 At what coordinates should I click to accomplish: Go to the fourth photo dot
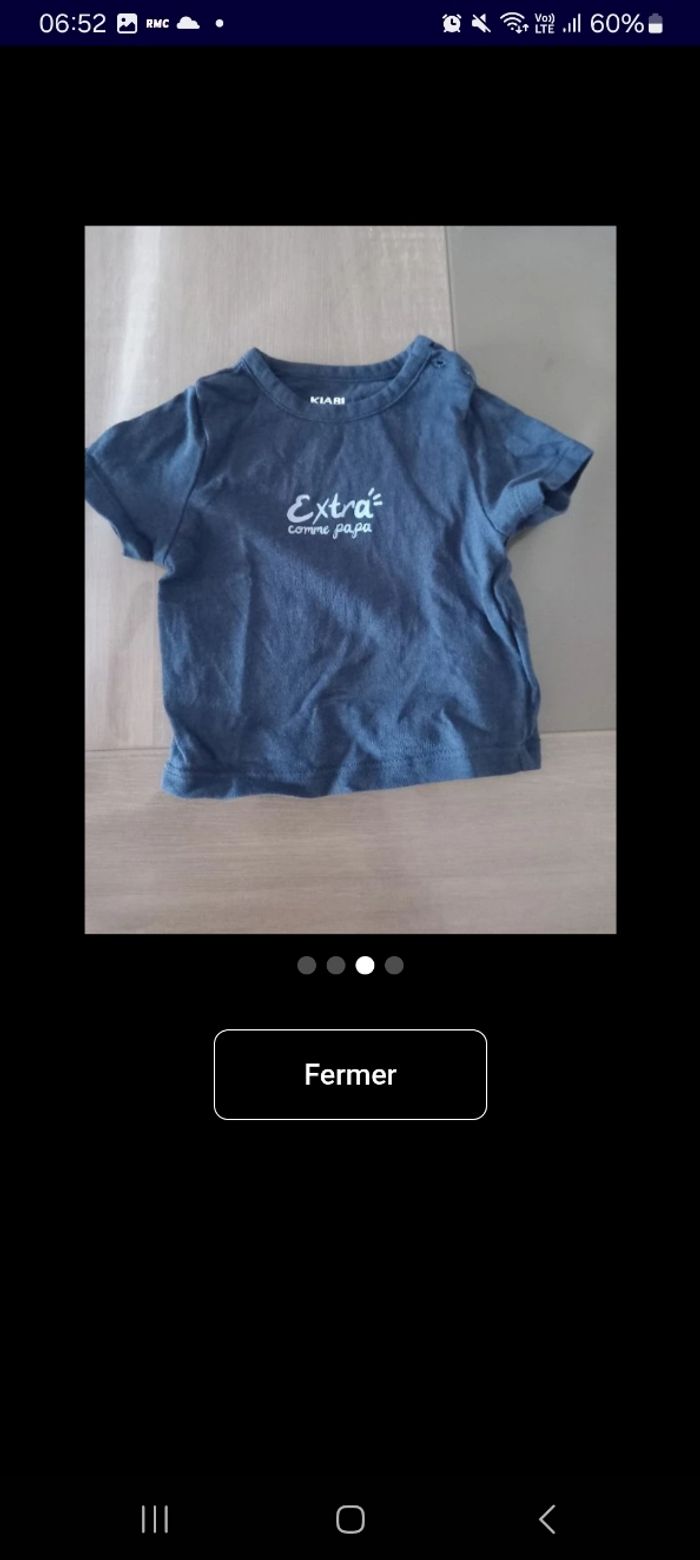pyautogui.click(x=394, y=965)
